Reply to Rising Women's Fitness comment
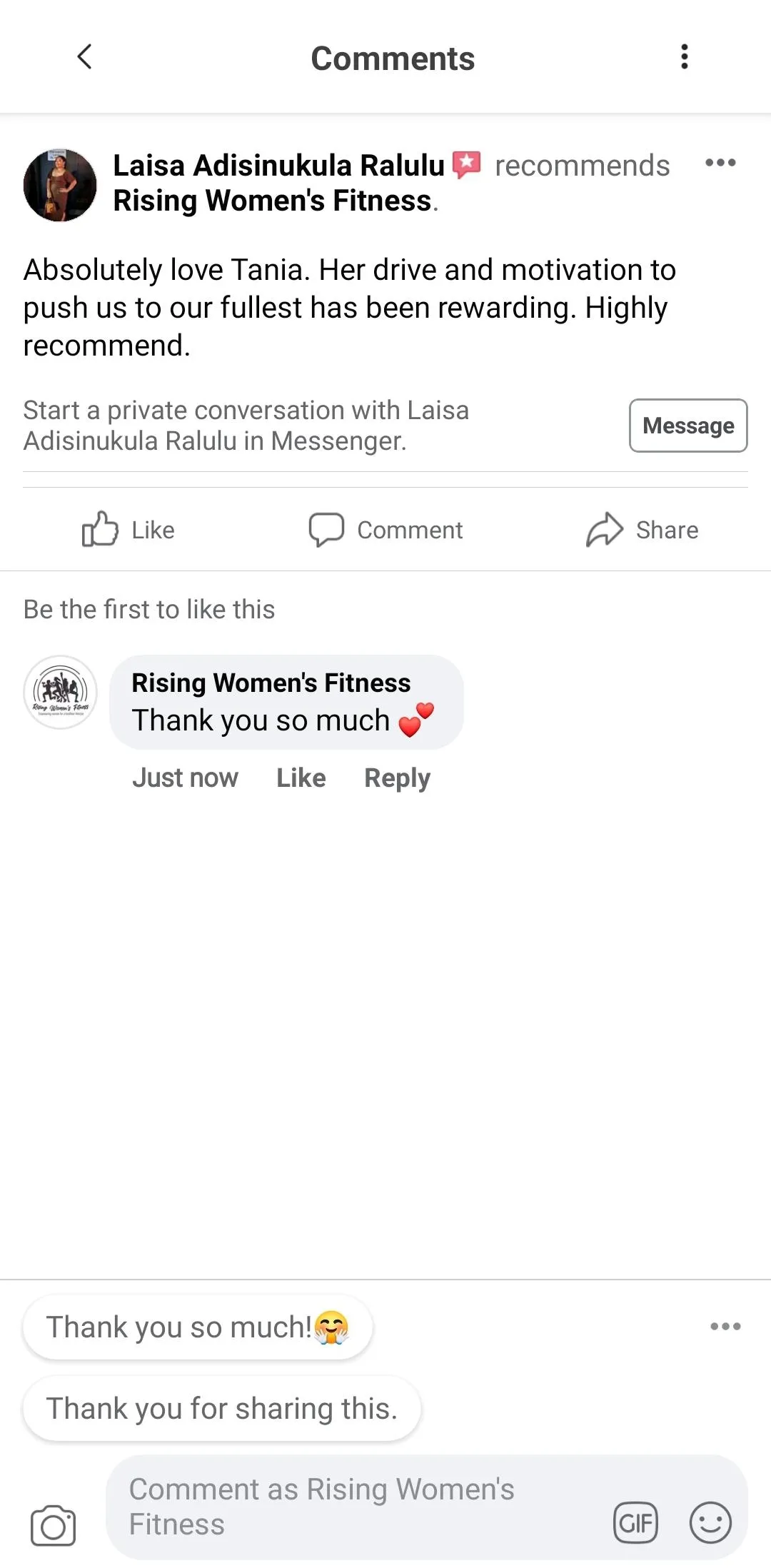 pos(397,778)
